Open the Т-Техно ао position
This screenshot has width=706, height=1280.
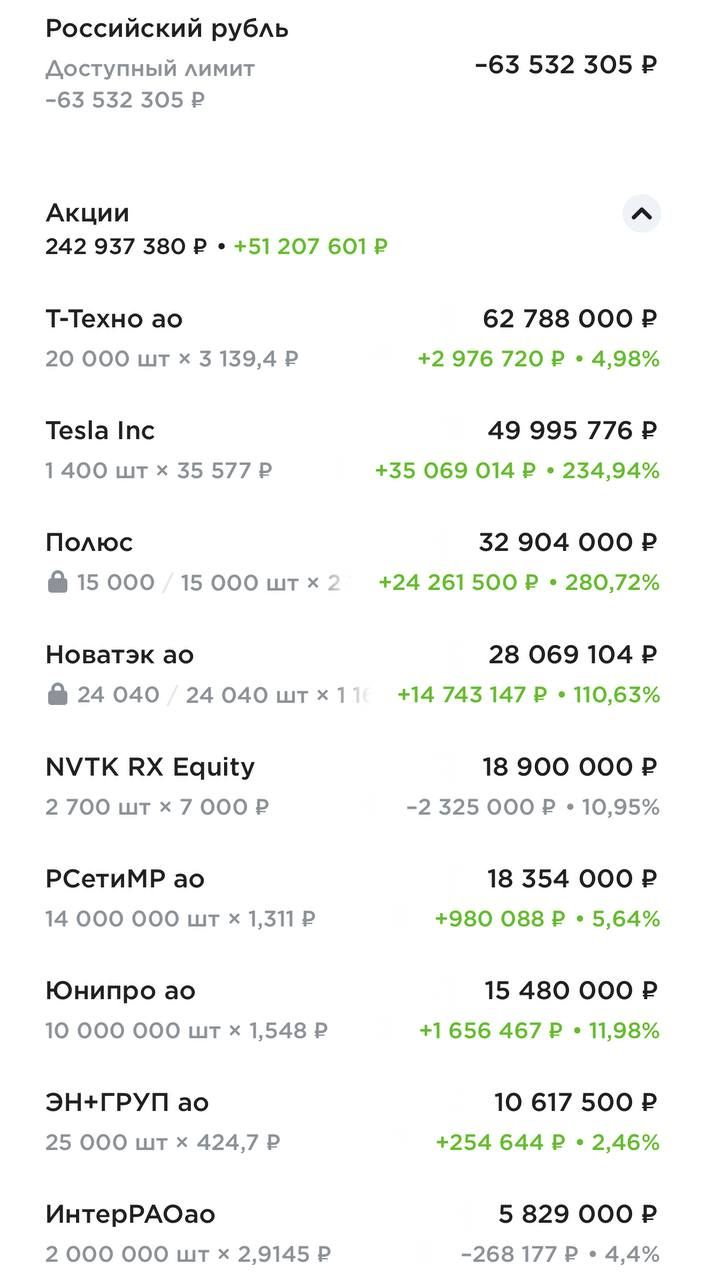[x=350, y=338]
